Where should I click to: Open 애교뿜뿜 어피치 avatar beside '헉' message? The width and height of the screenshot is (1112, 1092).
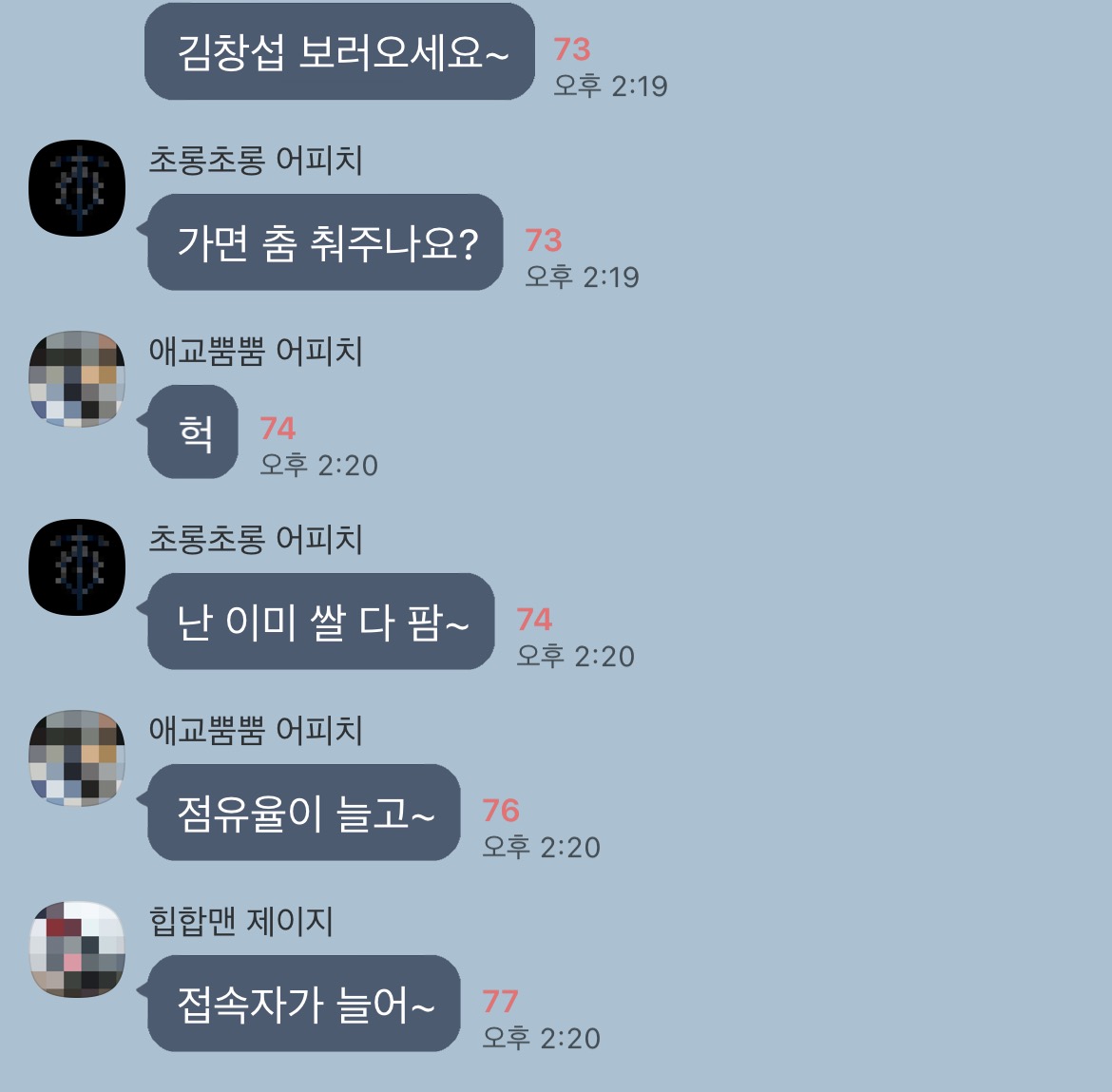pyautogui.click(x=77, y=378)
